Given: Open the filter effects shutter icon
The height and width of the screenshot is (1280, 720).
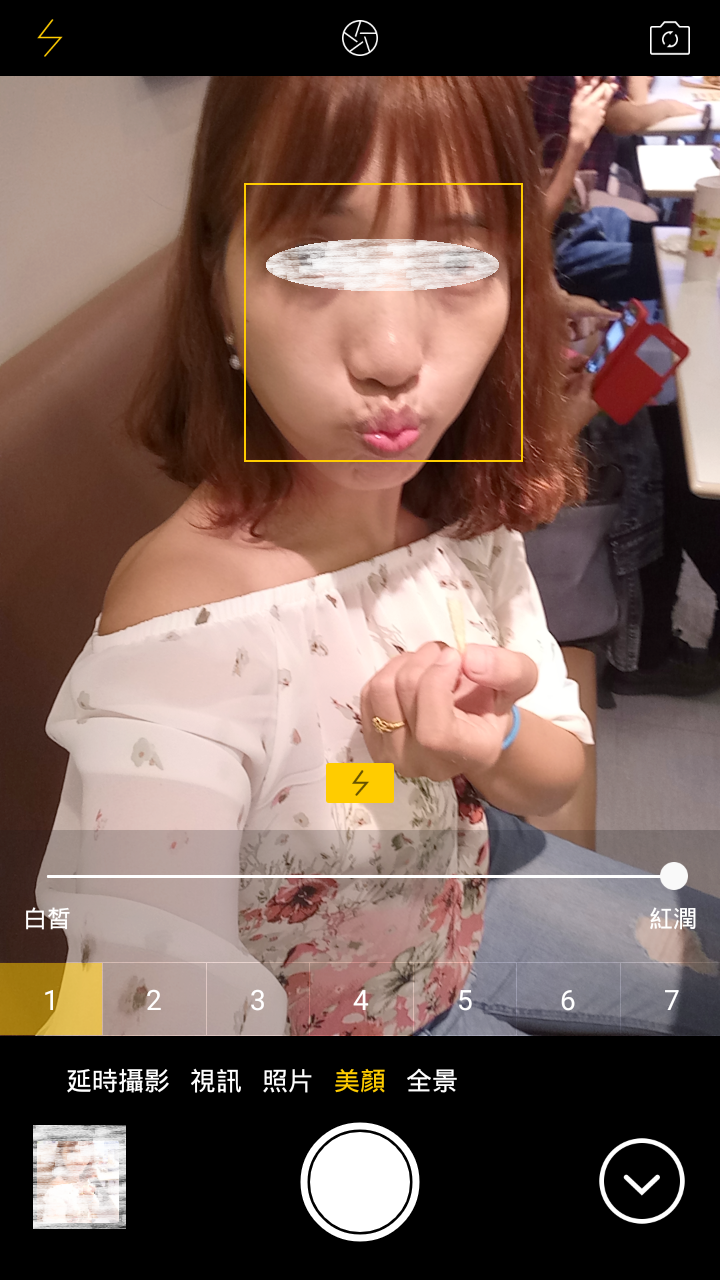Looking at the screenshot, I should click(360, 39).
